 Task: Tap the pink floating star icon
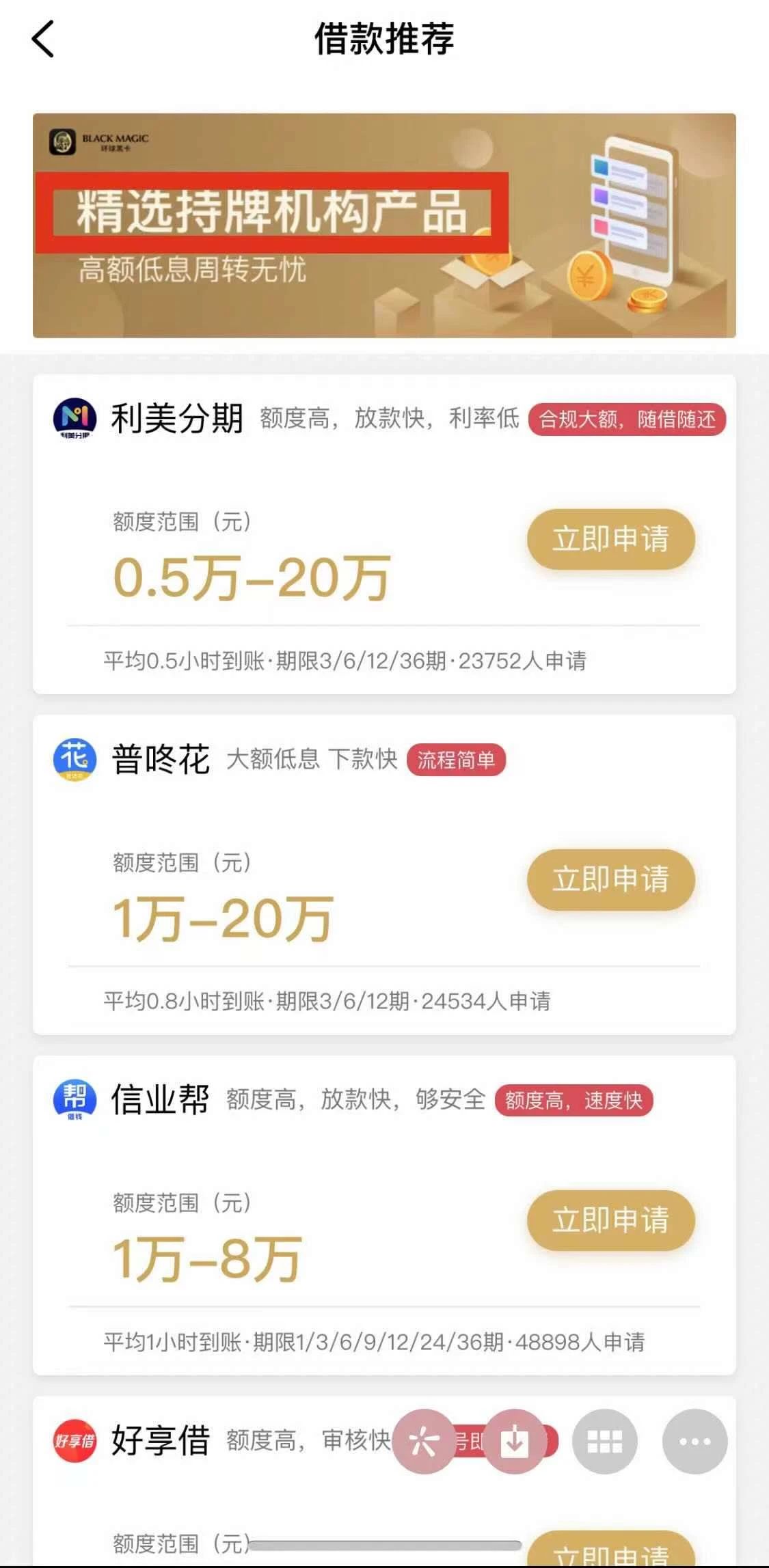click(x=424, y=1441)
